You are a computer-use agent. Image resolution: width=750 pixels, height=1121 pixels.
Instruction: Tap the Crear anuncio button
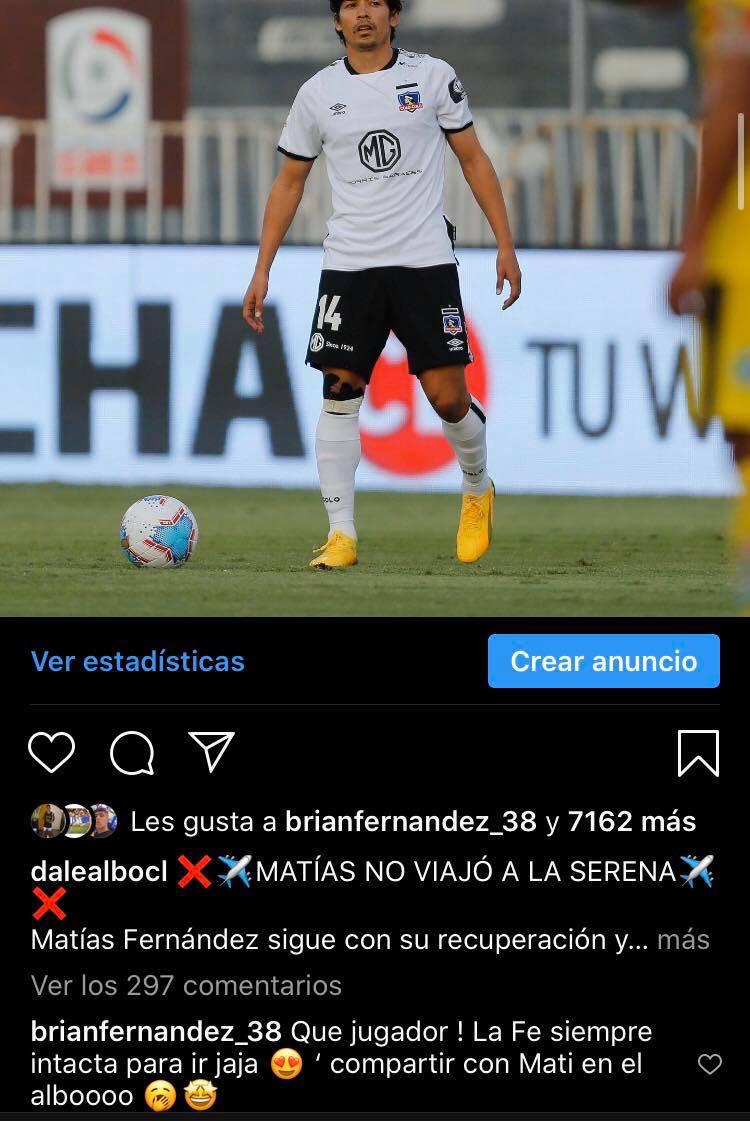click(x=603, y=661)
